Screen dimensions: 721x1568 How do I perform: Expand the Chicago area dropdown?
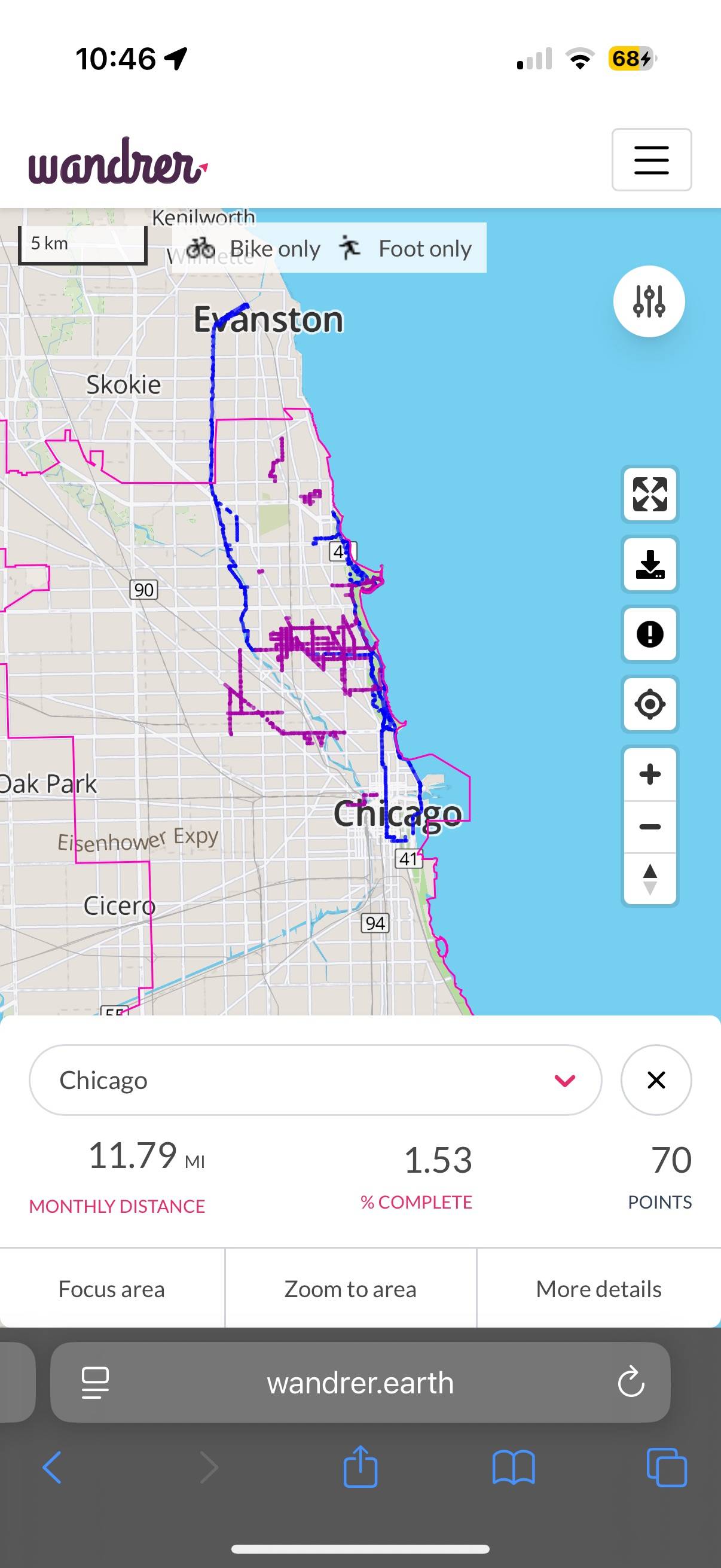315,1080
